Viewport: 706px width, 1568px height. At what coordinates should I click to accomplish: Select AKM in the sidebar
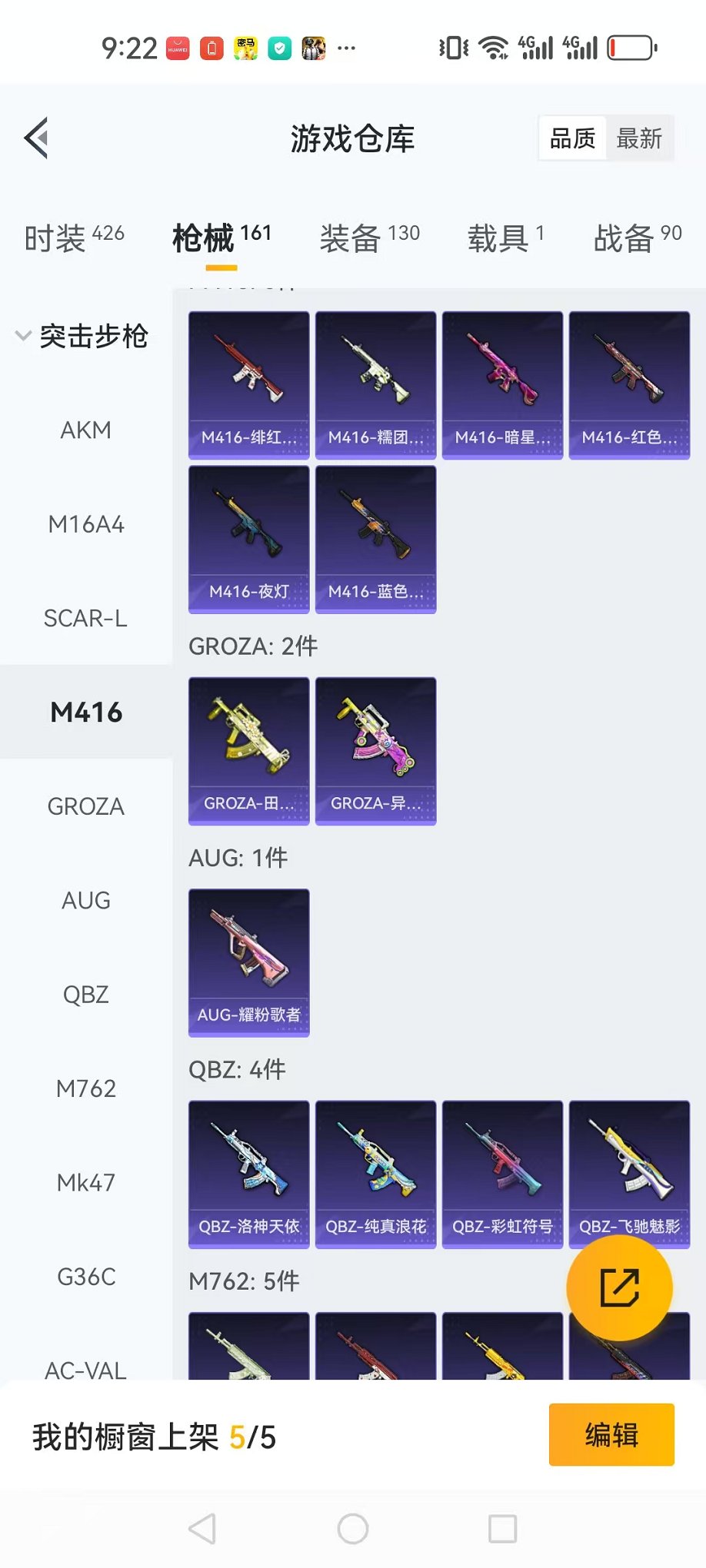click(86, 430)
